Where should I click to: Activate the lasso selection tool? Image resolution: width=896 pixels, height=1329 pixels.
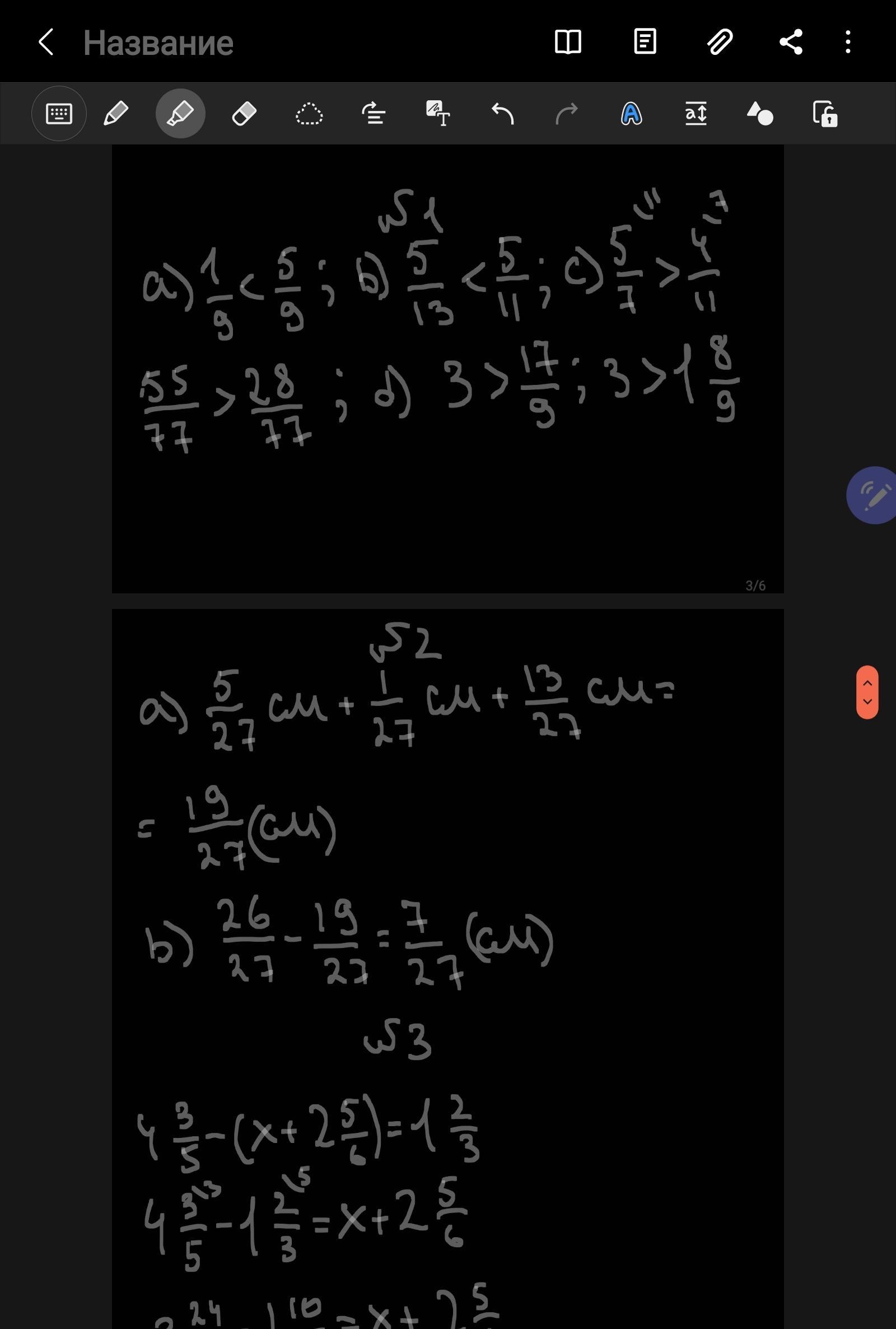click(309, 114)
